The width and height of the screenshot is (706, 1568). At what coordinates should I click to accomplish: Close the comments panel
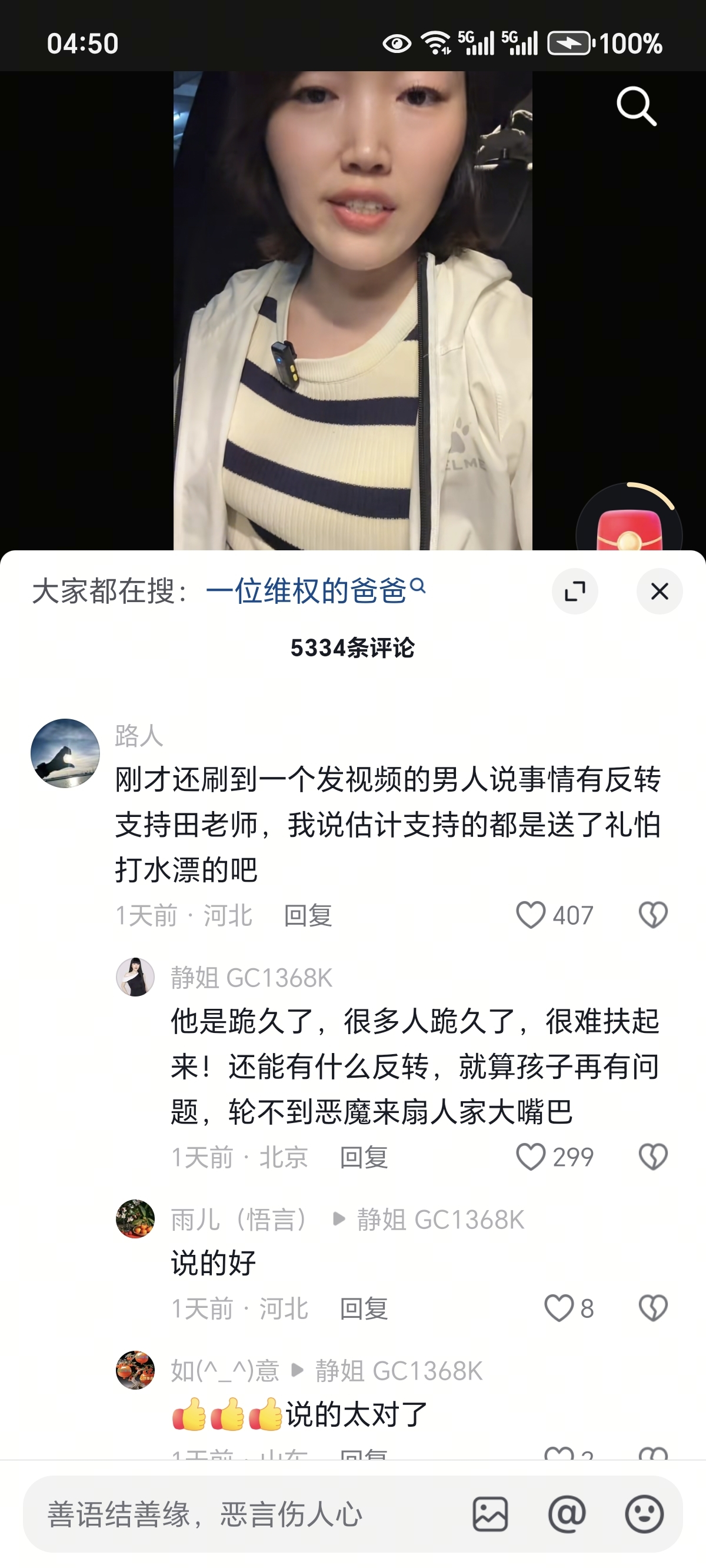[x=659, y=591]
